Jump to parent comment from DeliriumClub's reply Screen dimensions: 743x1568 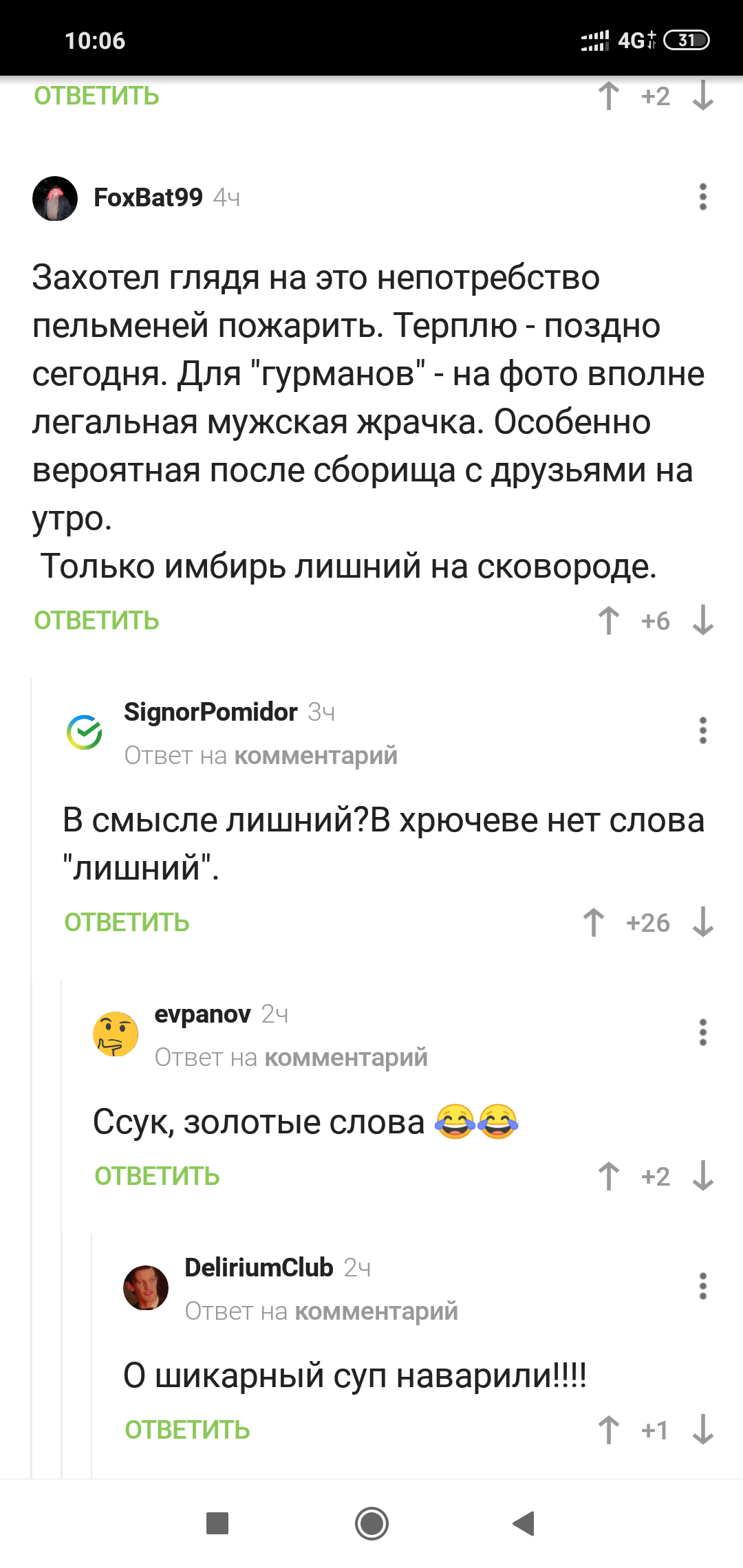376,1311
